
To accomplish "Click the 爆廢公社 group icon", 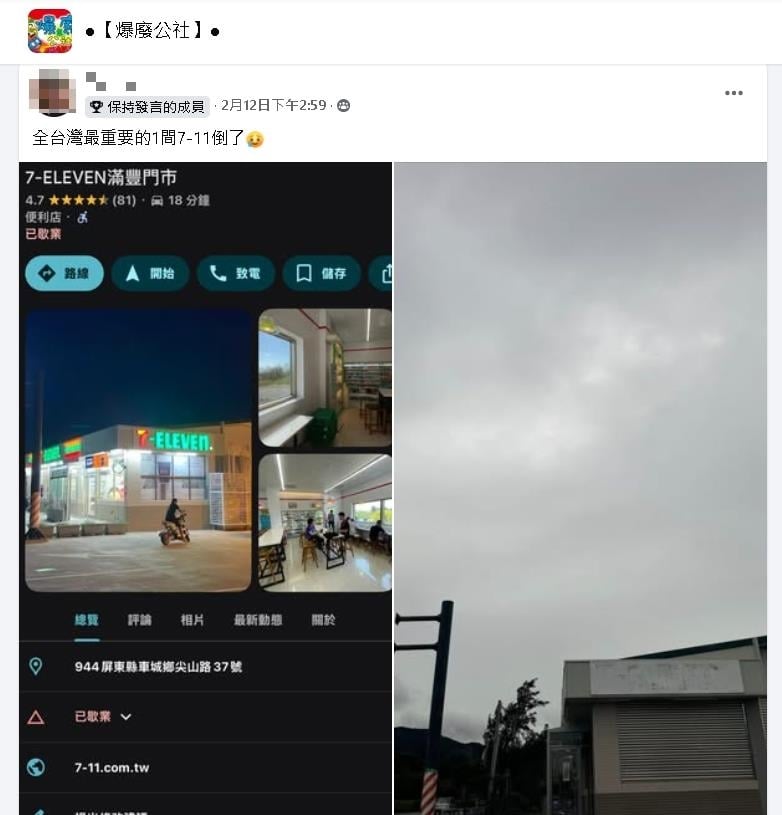I will pyautogui.click(x=48, y=30).
